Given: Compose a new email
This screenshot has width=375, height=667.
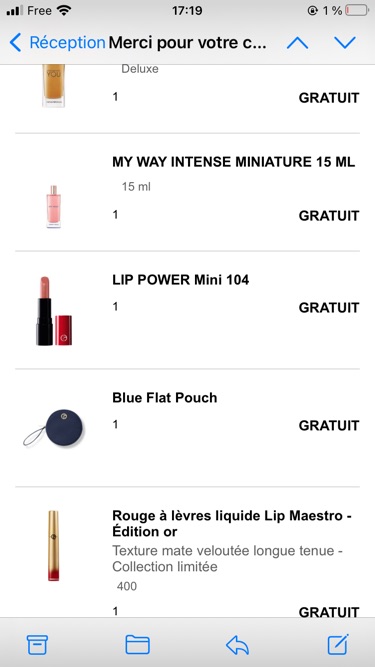Looking at the screenshot, I should tap(338, 644).
